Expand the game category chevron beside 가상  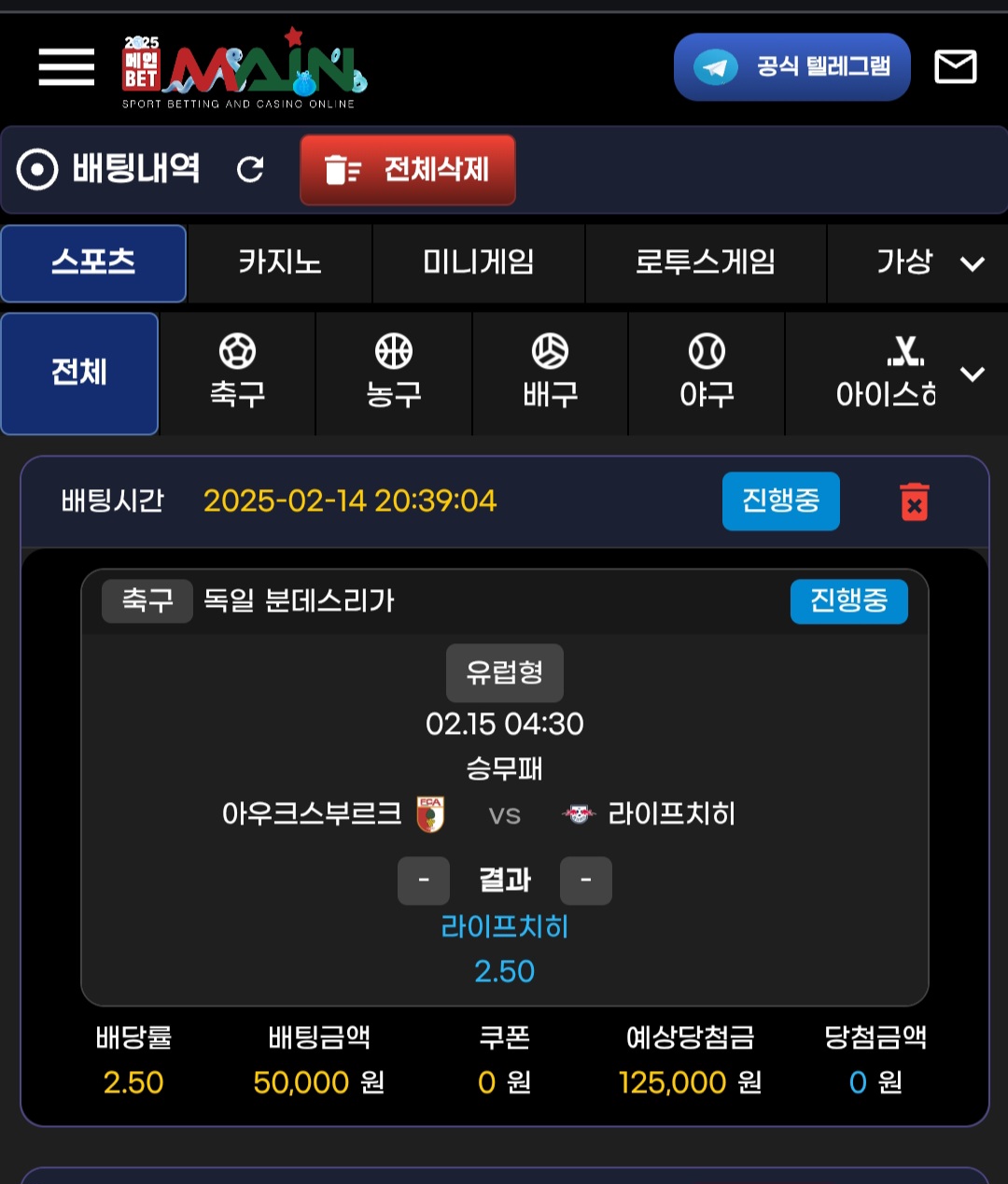coord(973,264)
